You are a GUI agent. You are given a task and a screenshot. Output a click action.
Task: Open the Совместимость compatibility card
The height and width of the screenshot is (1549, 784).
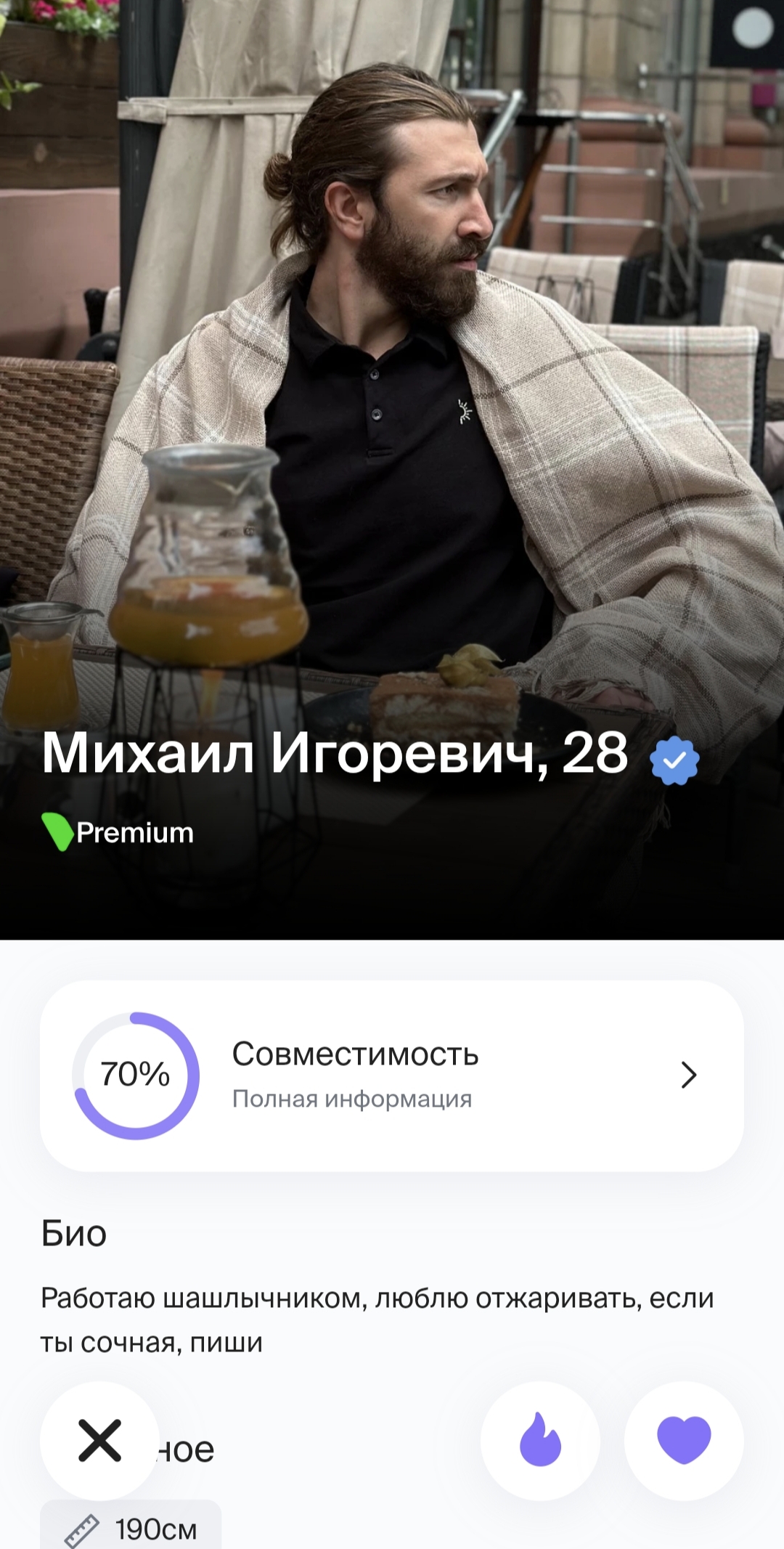tap(392, 1076)
